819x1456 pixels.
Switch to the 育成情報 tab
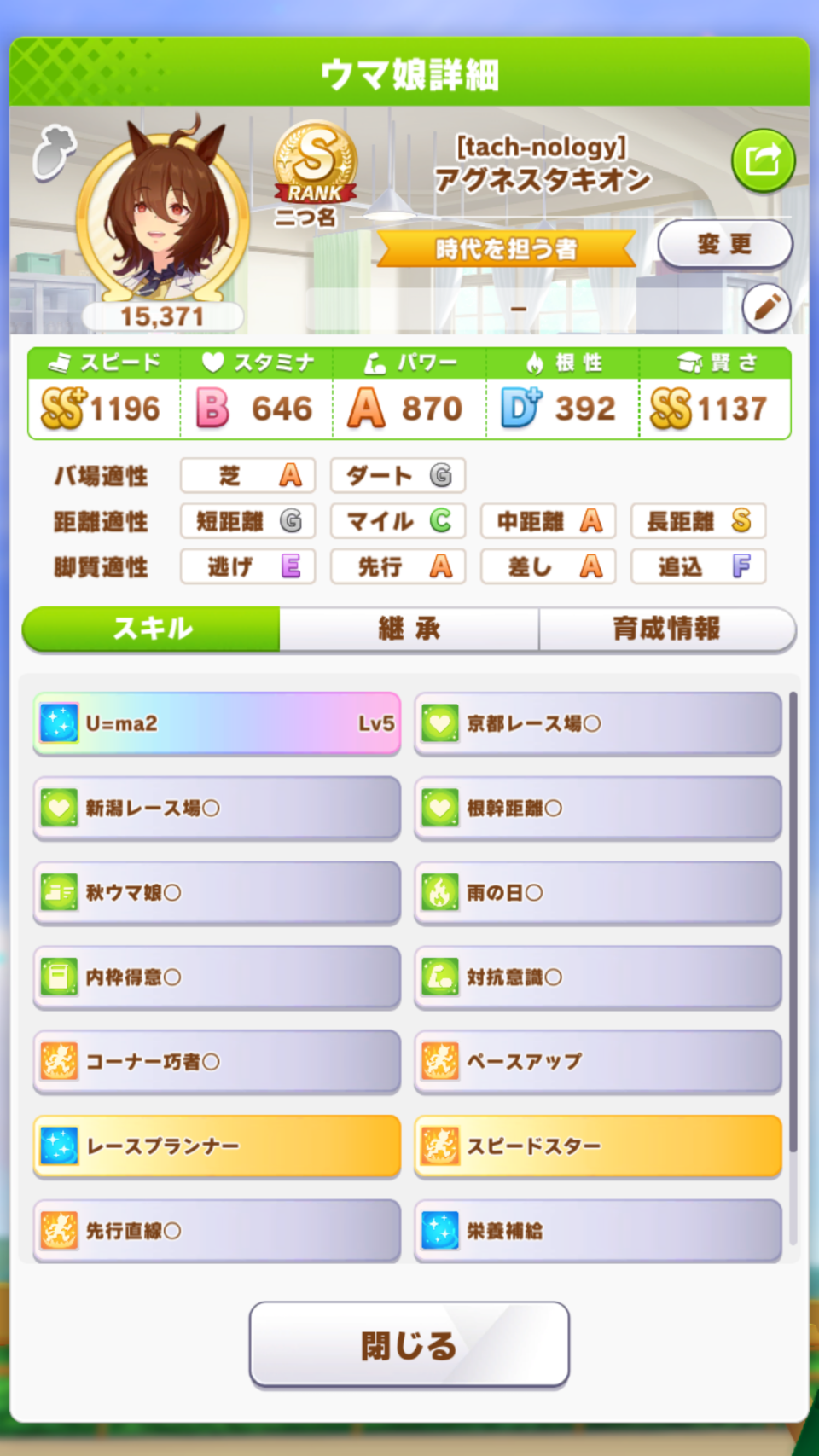click(x=667, y=629)
